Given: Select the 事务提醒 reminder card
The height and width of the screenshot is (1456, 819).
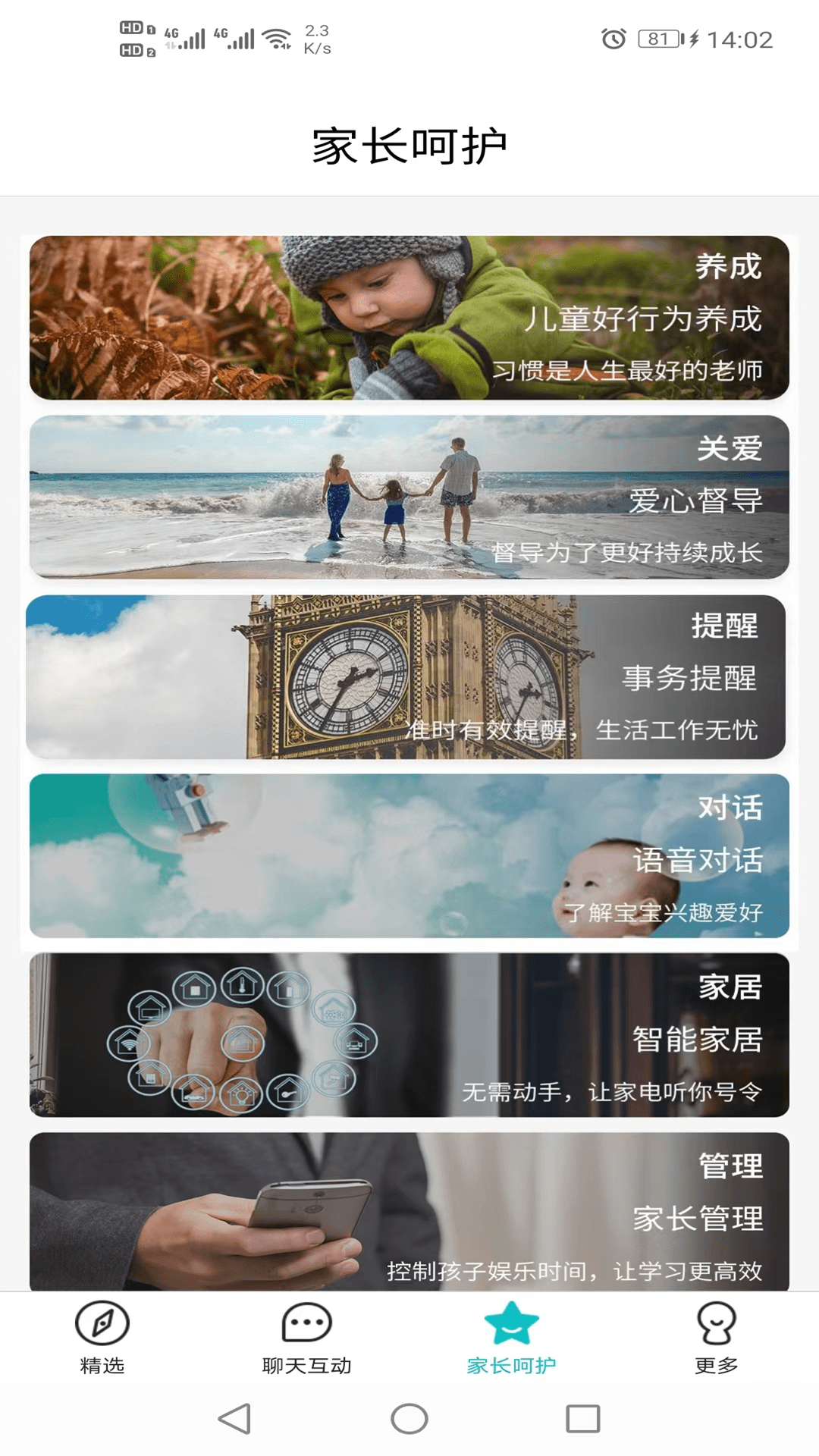Looking at the screenshot, I should click(406, 677).
